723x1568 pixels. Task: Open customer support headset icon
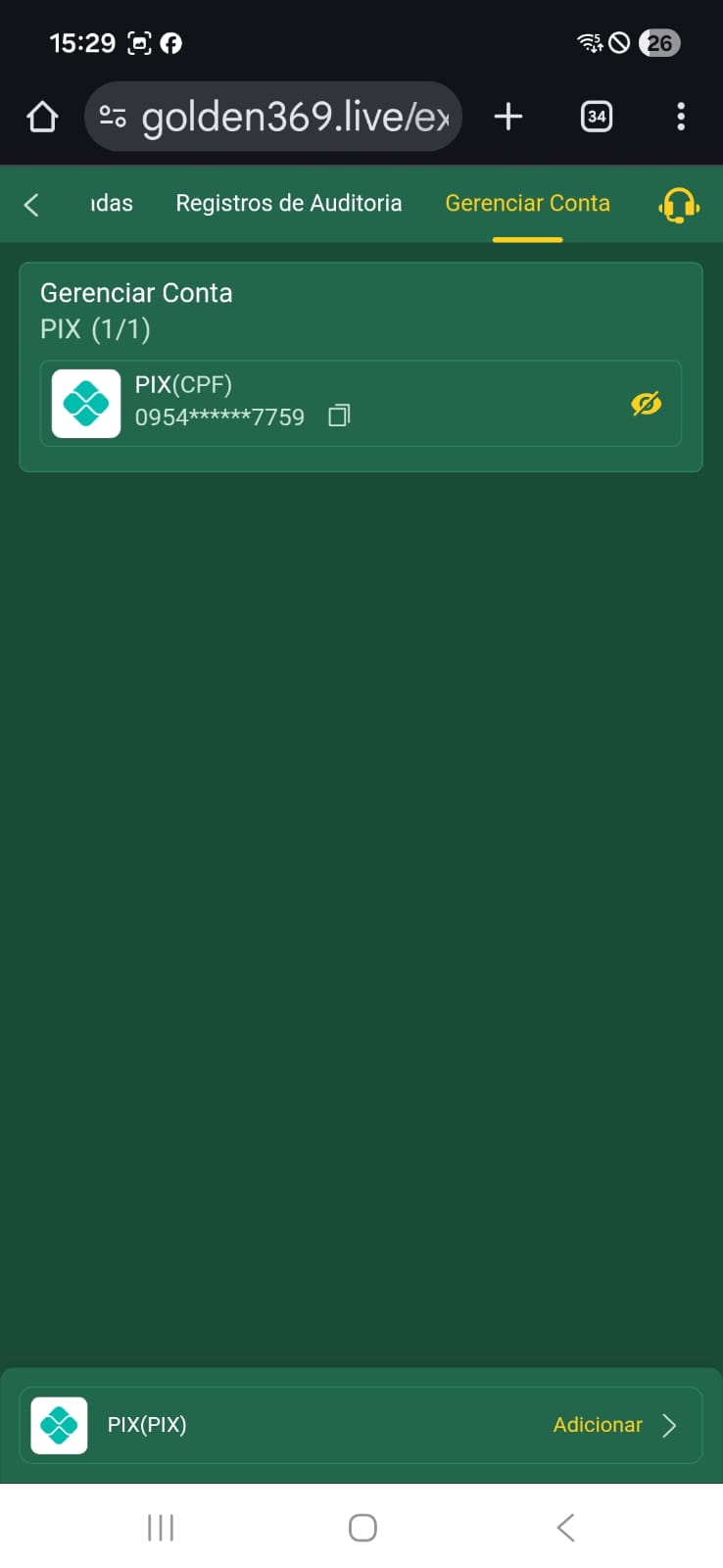678,205
